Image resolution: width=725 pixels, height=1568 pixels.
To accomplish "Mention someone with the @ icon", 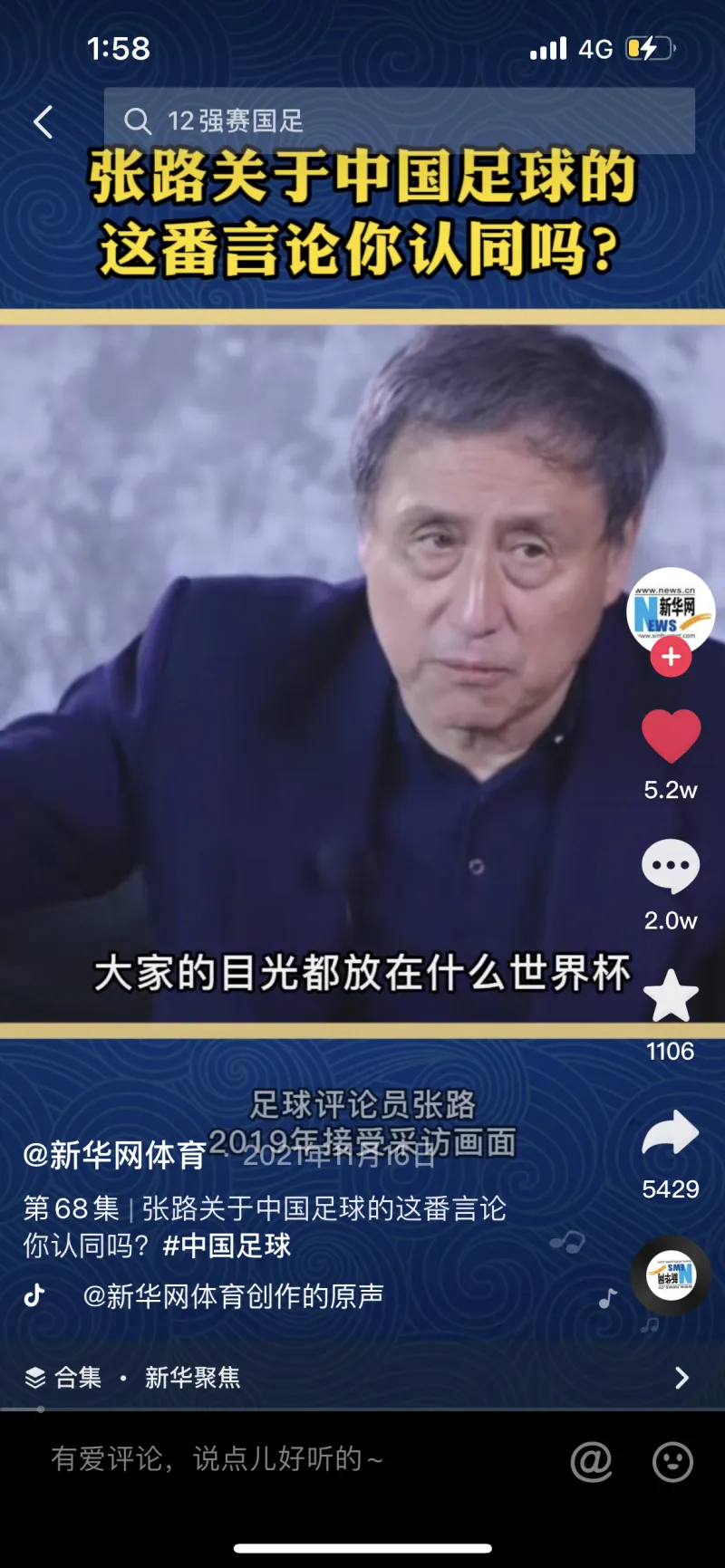I will (591, 1461).
